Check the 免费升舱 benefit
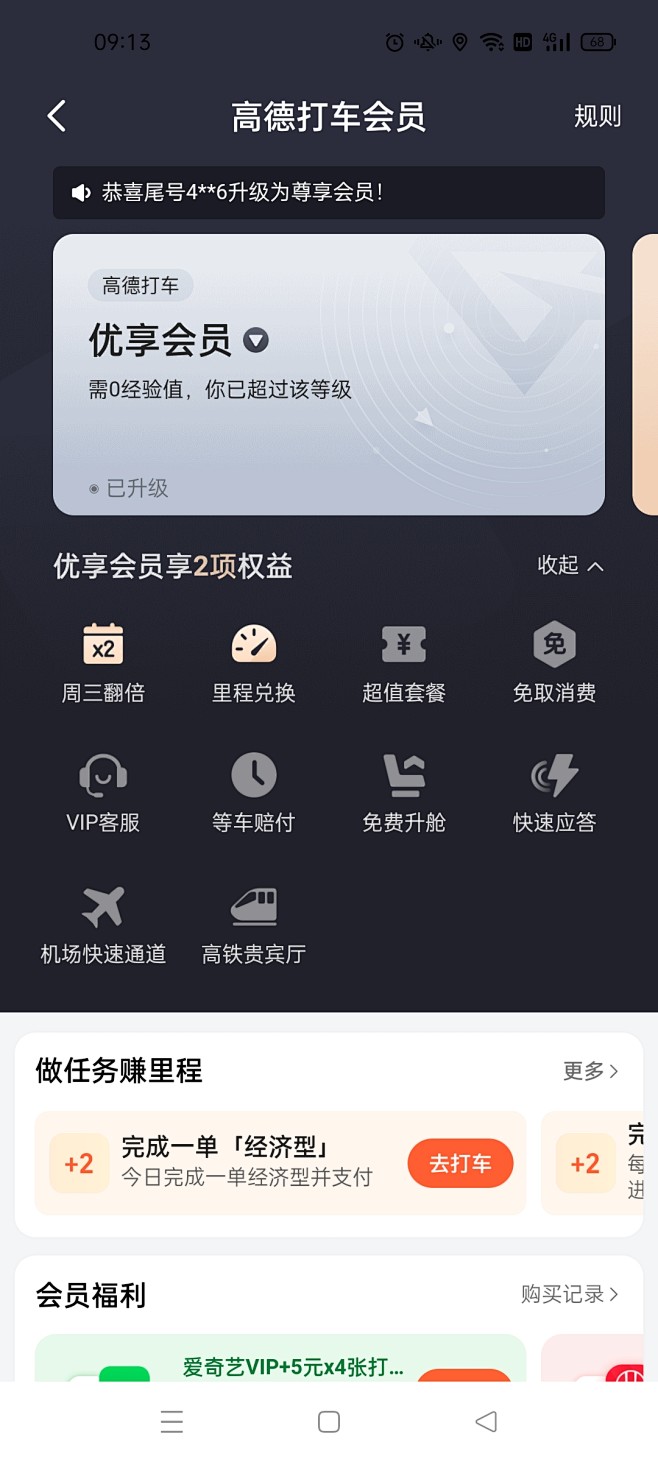 [x=404, y=794]
